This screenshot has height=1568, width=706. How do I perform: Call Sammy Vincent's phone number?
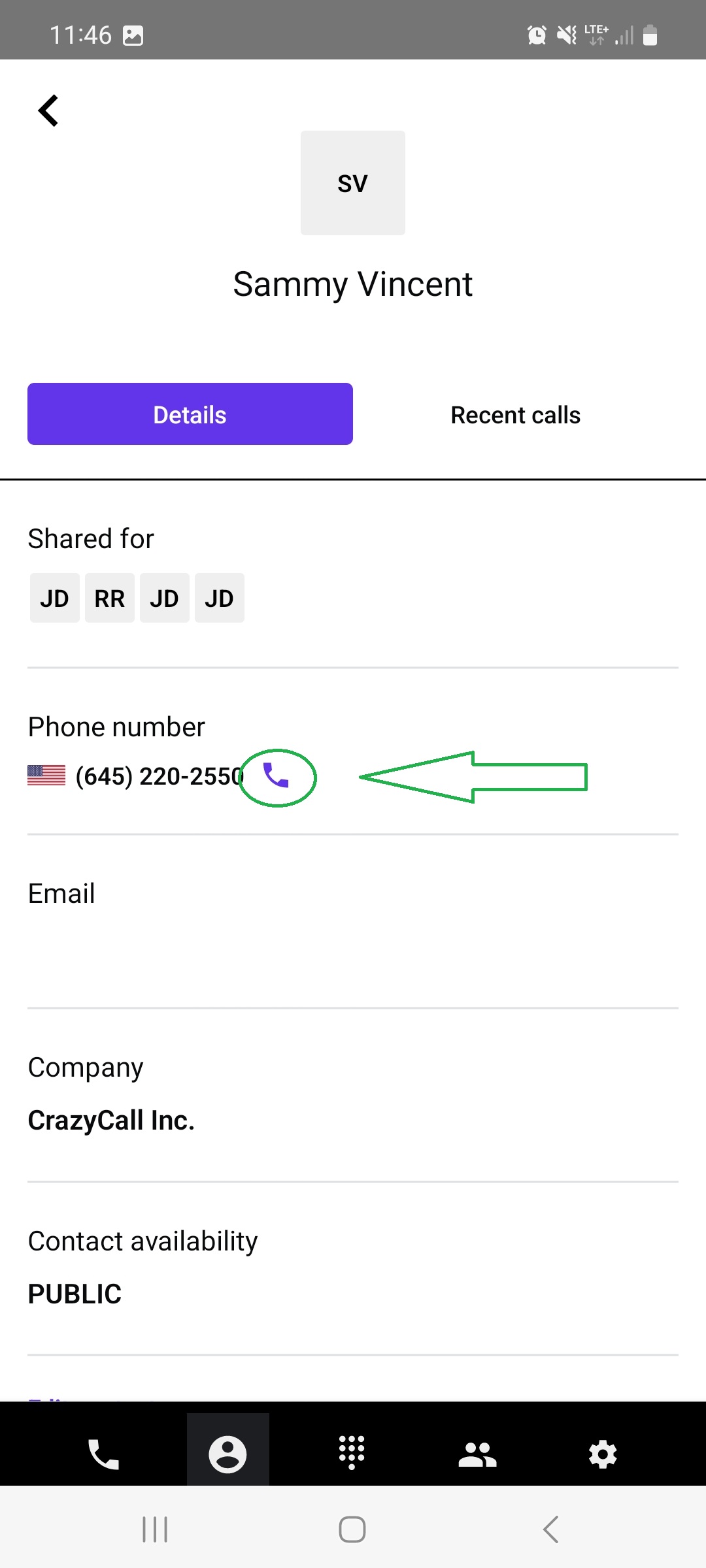(276, 776)
